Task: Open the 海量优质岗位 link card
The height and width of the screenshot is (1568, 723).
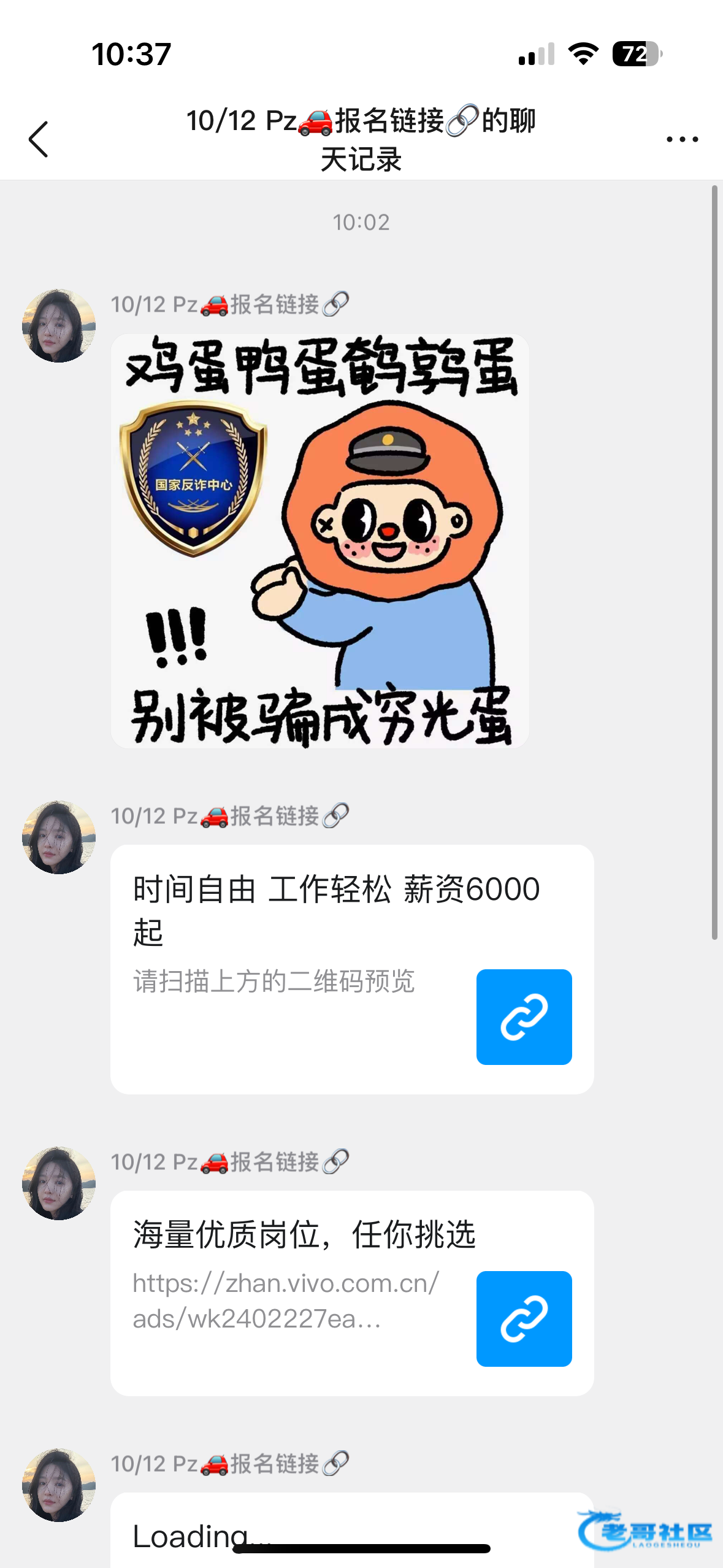Action: click(x=351, y=1293)
